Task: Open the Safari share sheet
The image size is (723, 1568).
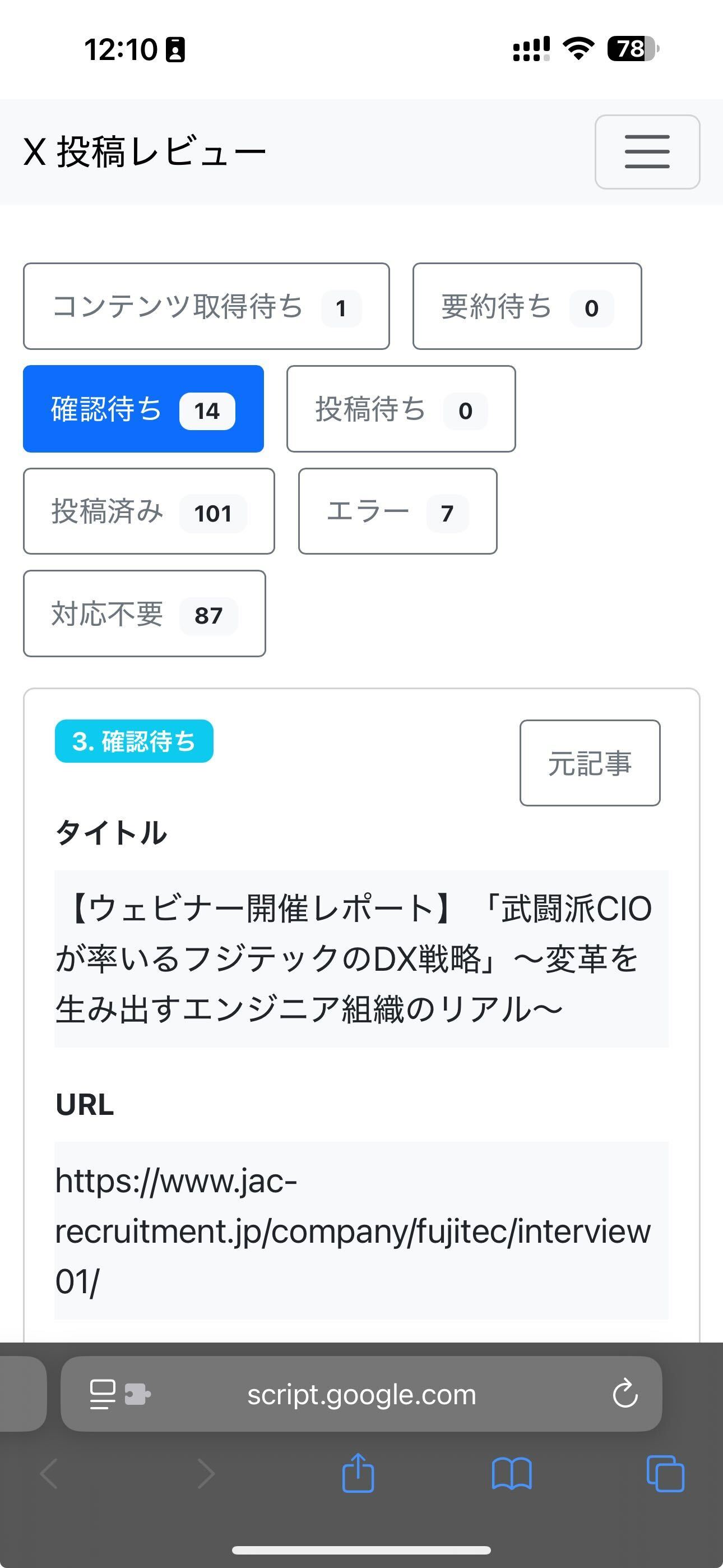Action: point(358,1473)
